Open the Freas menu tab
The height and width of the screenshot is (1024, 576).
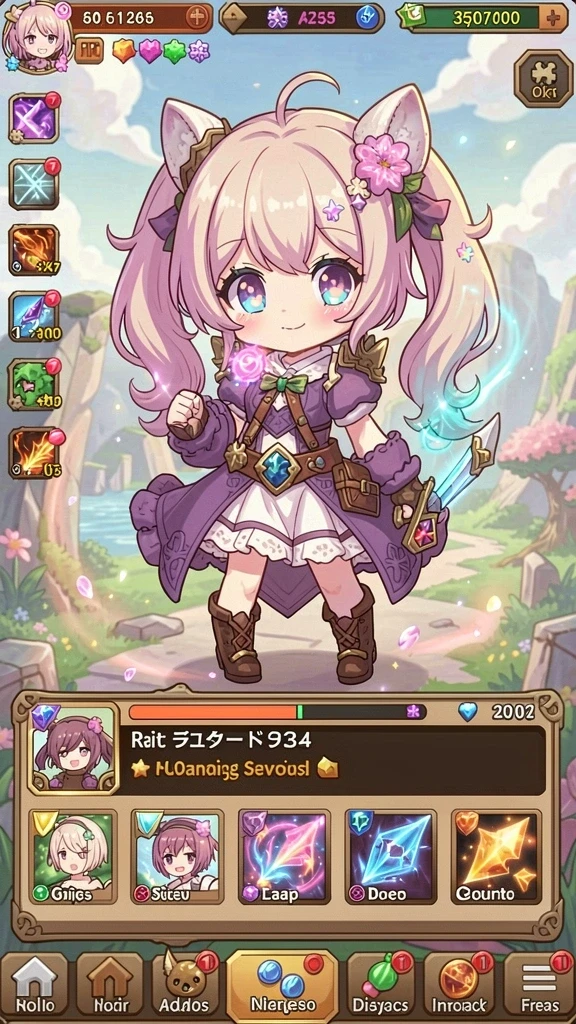tap(539, 986)
